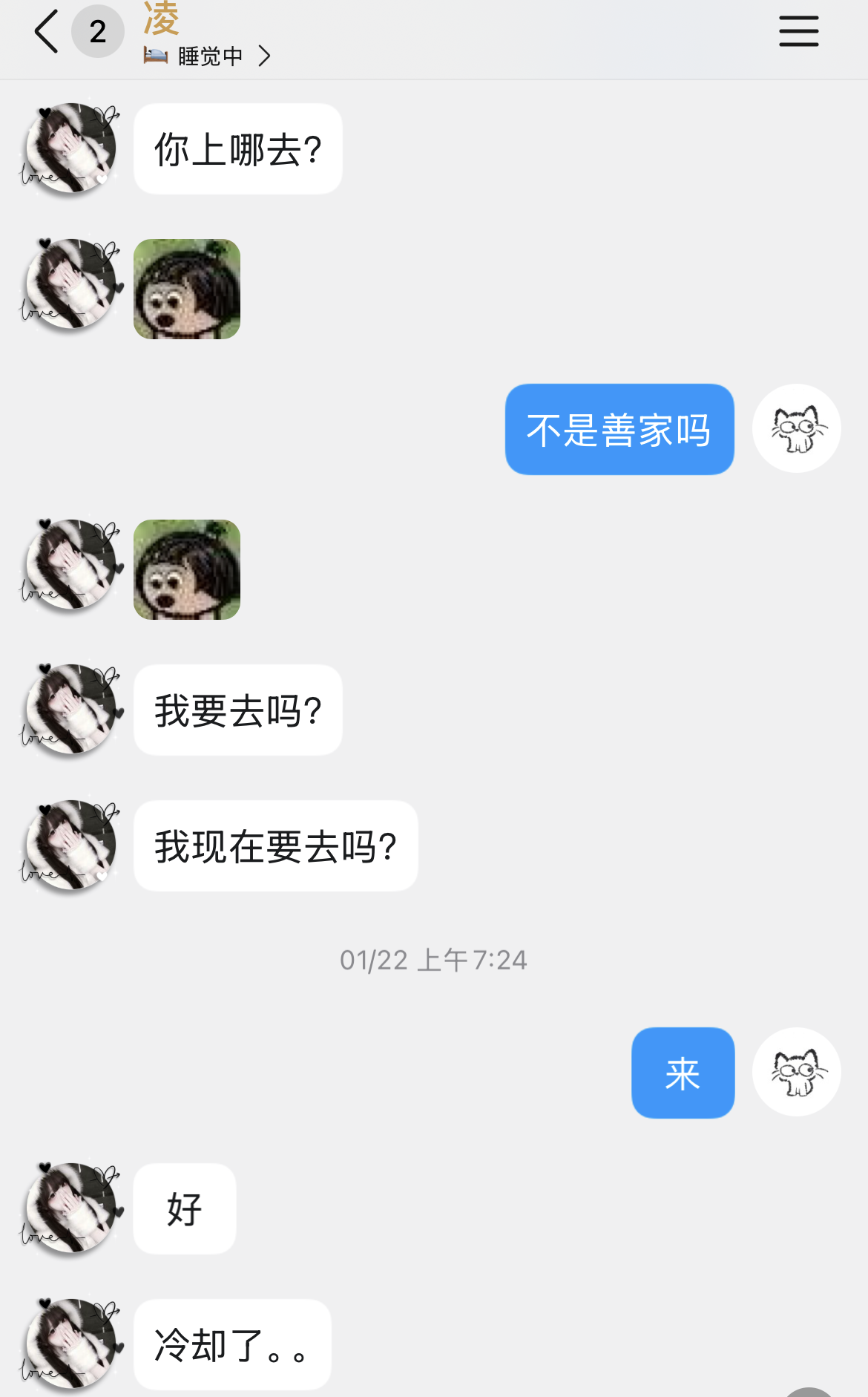This screenshot has height=1397, width=868.
Task: Open the chat settings hamburger menu
Action: pyautogui.click(x=798, y=32)
